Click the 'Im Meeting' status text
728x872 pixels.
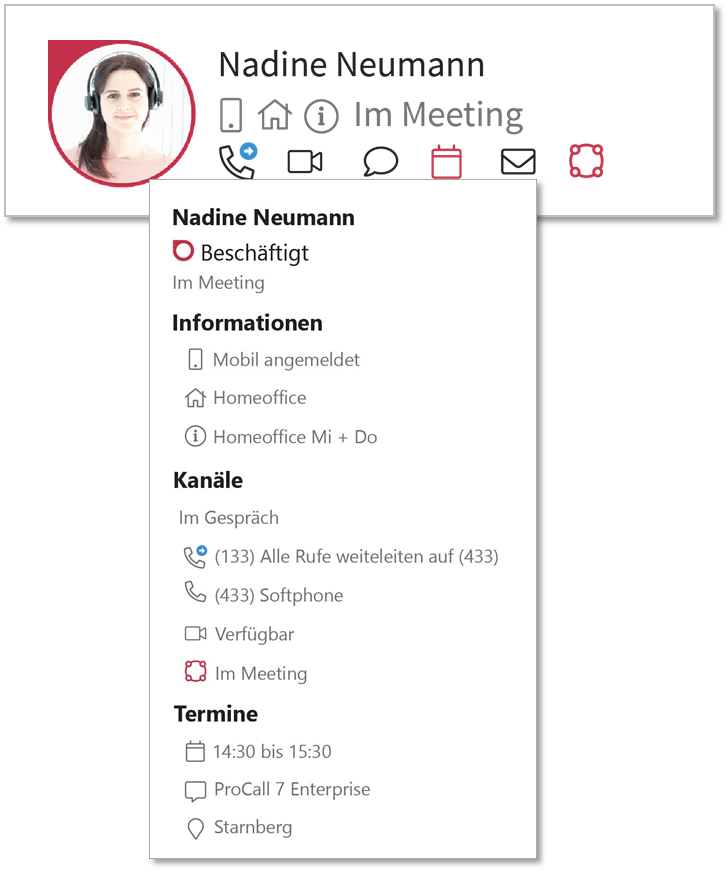[437, 114]
